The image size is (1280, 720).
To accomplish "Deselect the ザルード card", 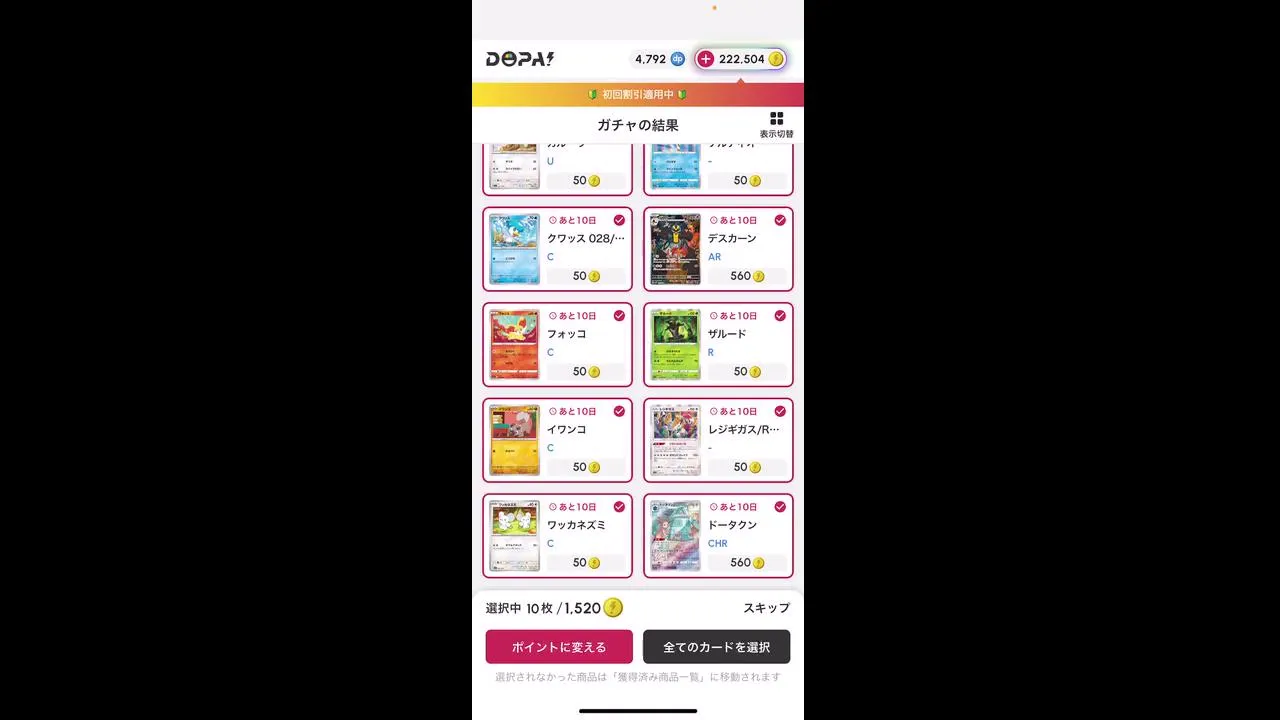I will click(x=780, y=316).
